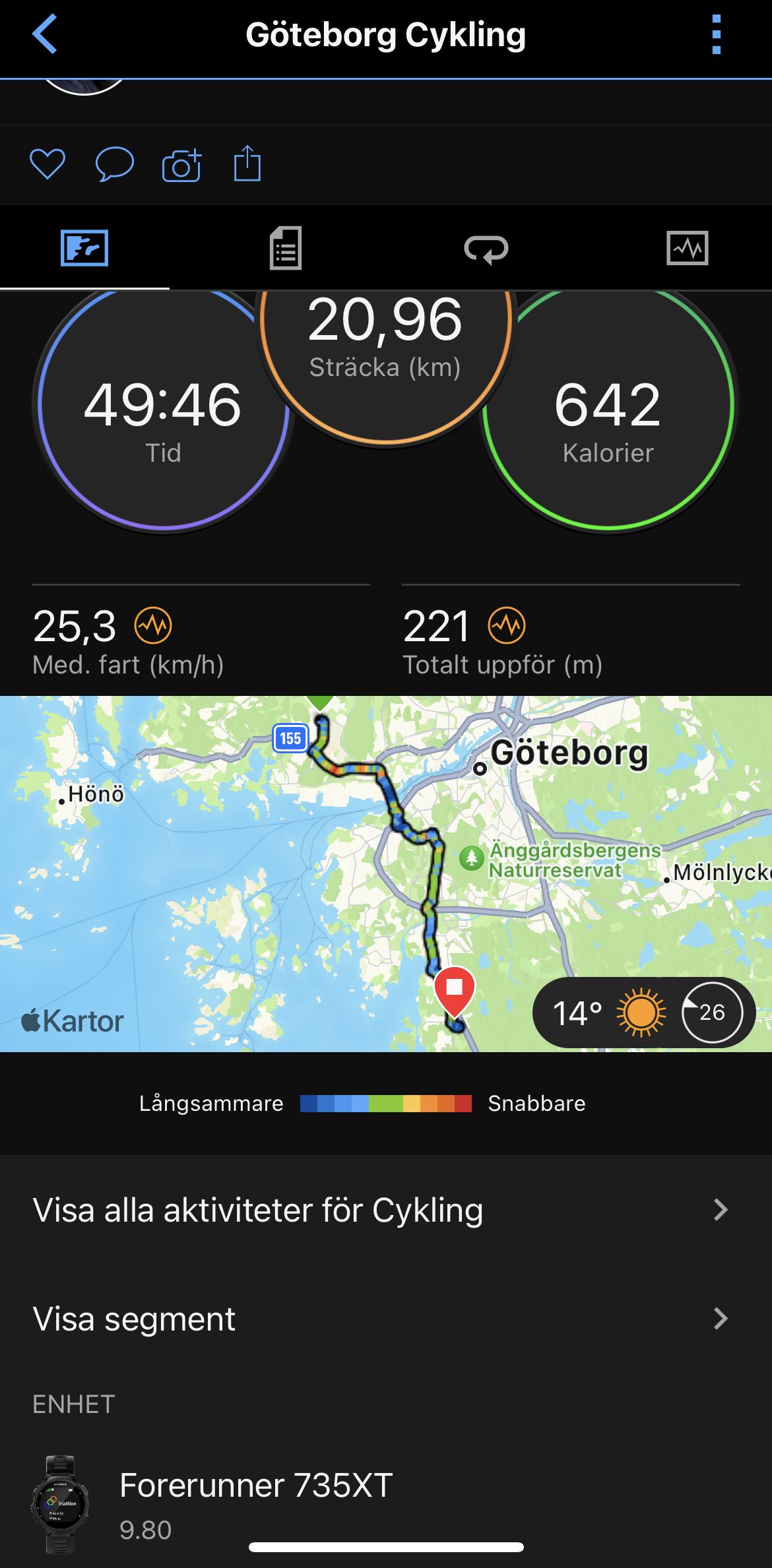Go back using the arrow
772x1568 pixels.
(x=45, y=34)
